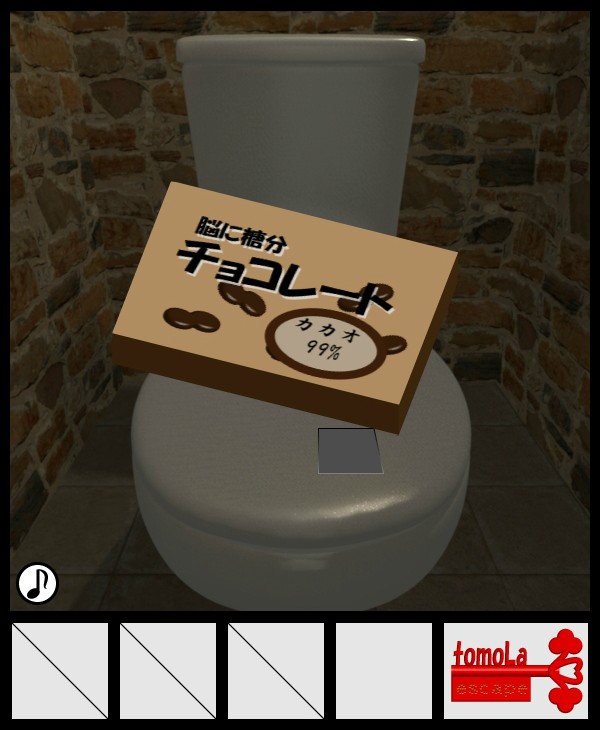Pick up the chocolate box
The width and height of the screenshot is (600, 730).
click(285, 305)
